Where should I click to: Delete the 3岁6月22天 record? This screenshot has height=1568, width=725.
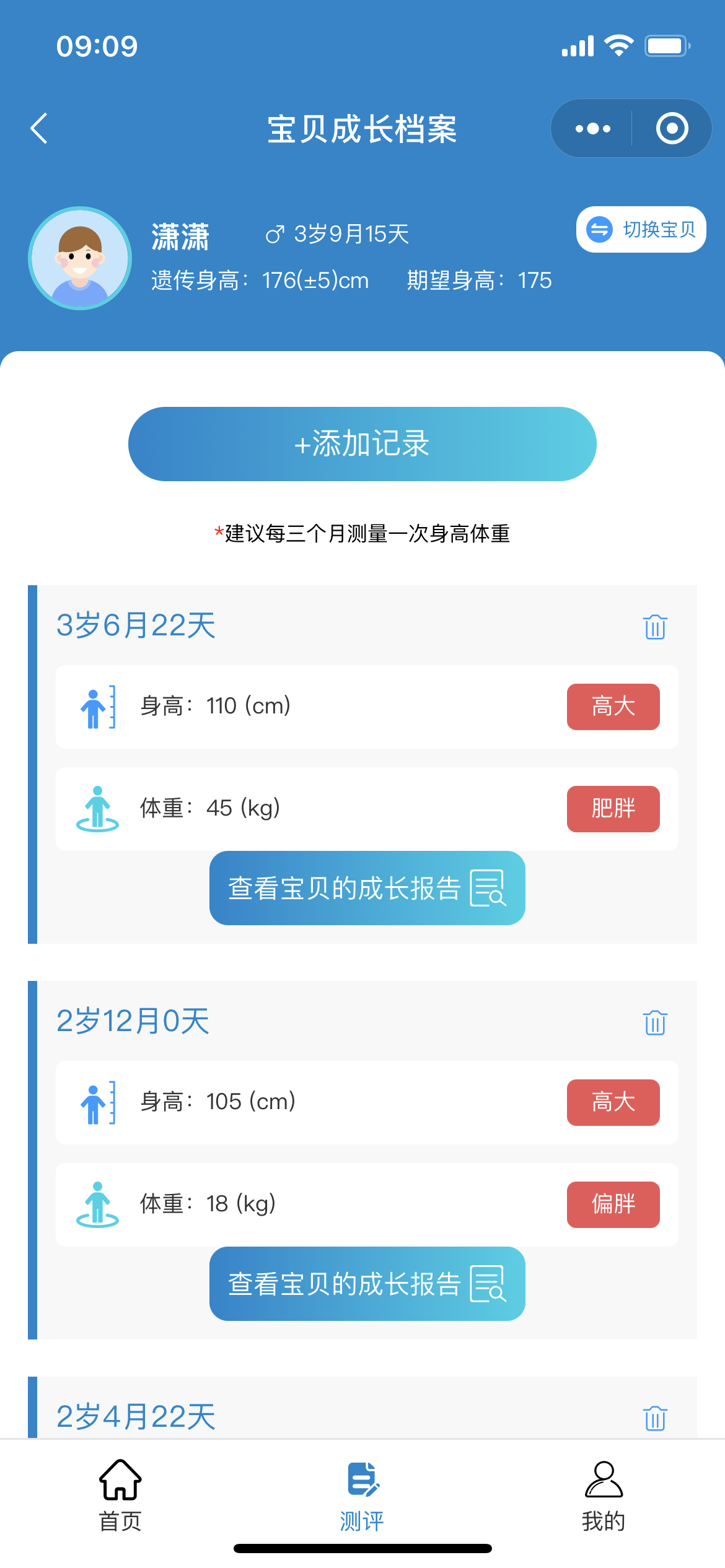tap(654, 627)
